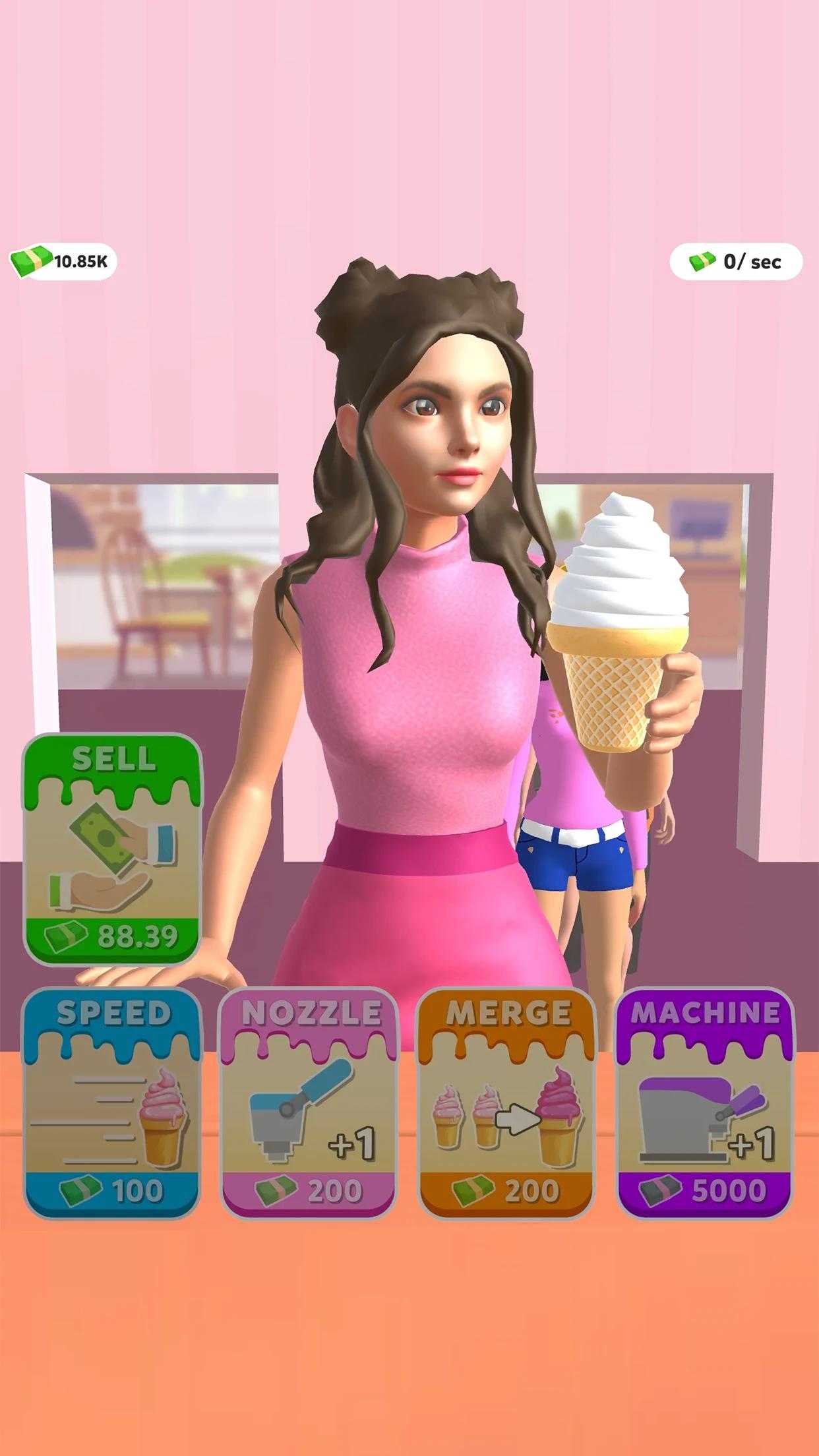819x1456 pixels.
Task: Purchase a new machine for 5000
Action: (705, 1102)
